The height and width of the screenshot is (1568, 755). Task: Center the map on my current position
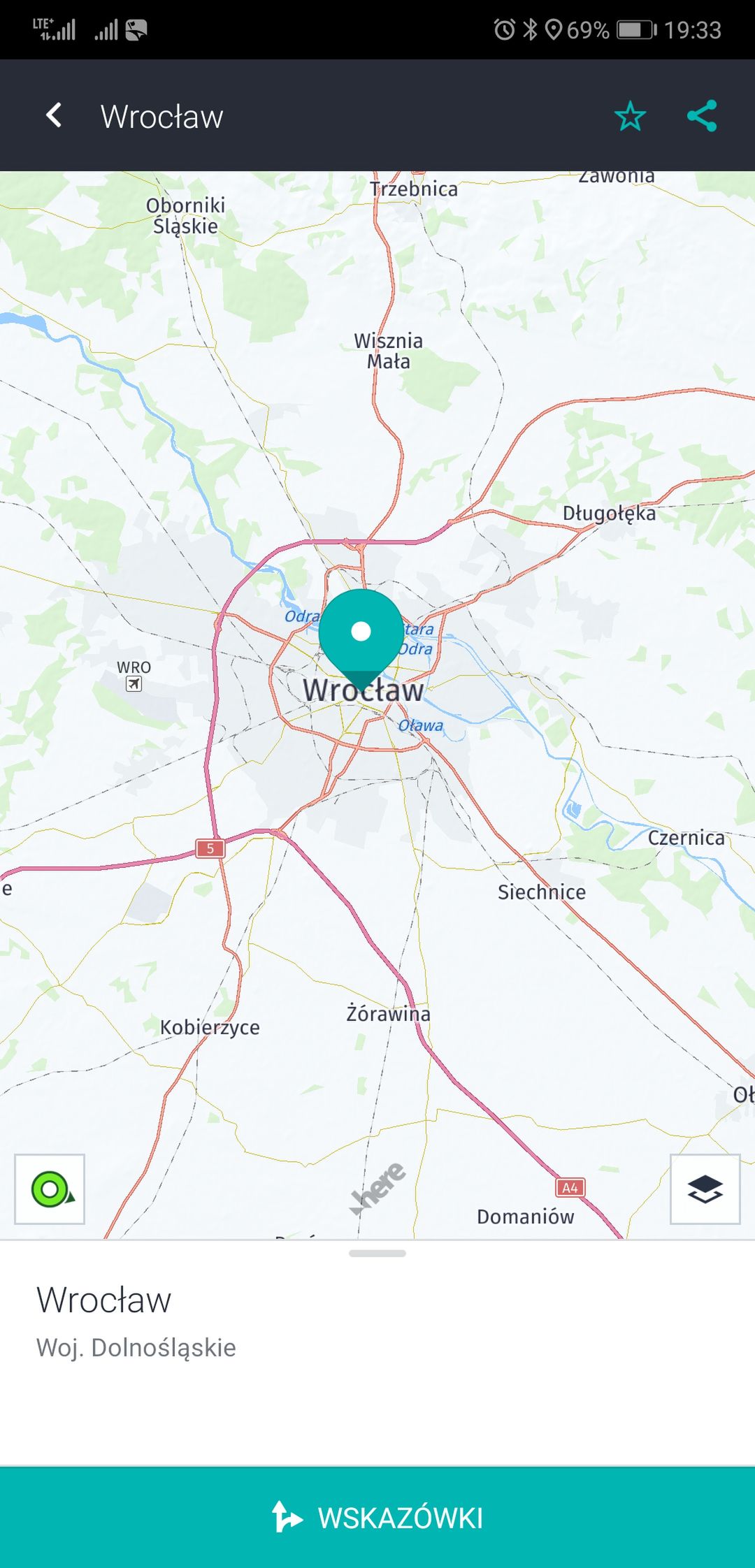pyautogui.click(x=50, y=1189)
